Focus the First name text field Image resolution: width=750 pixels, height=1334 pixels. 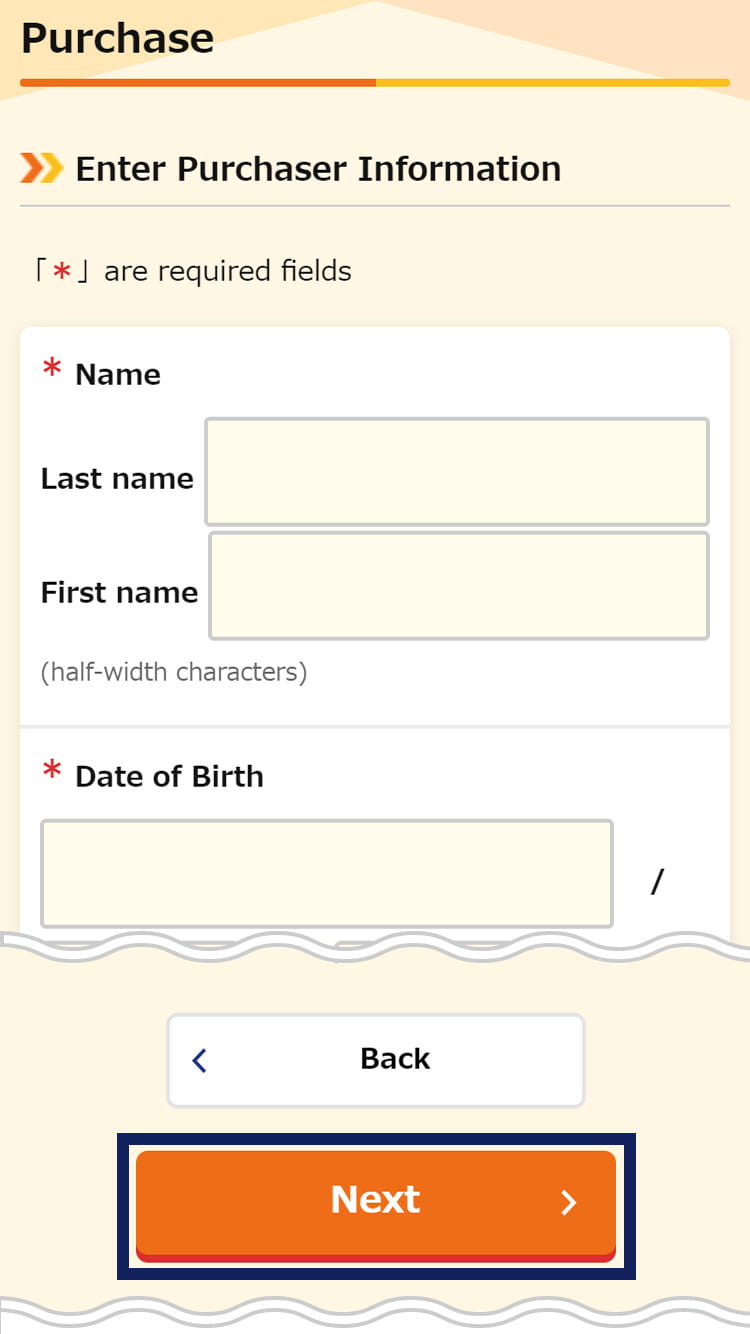[459, 586]
